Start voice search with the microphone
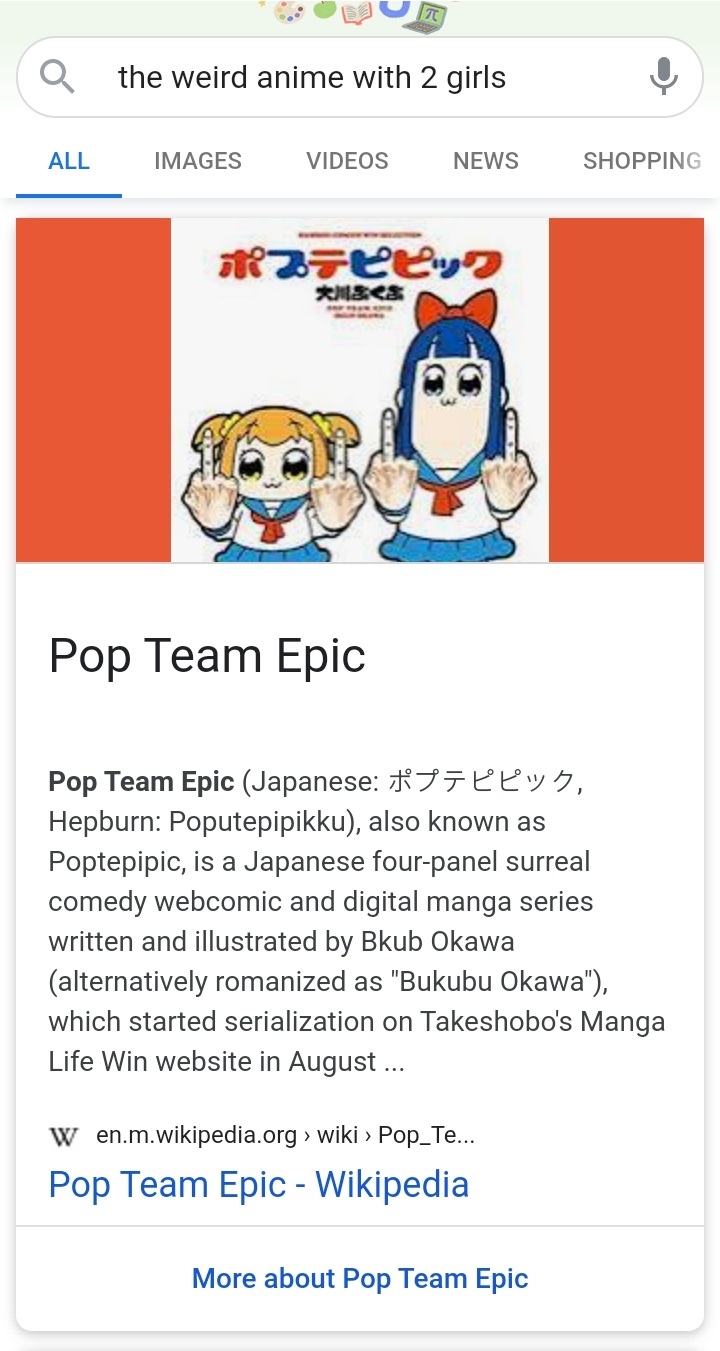The width and height of the screenshot is (720, 1351). click(x=663, y=77)
